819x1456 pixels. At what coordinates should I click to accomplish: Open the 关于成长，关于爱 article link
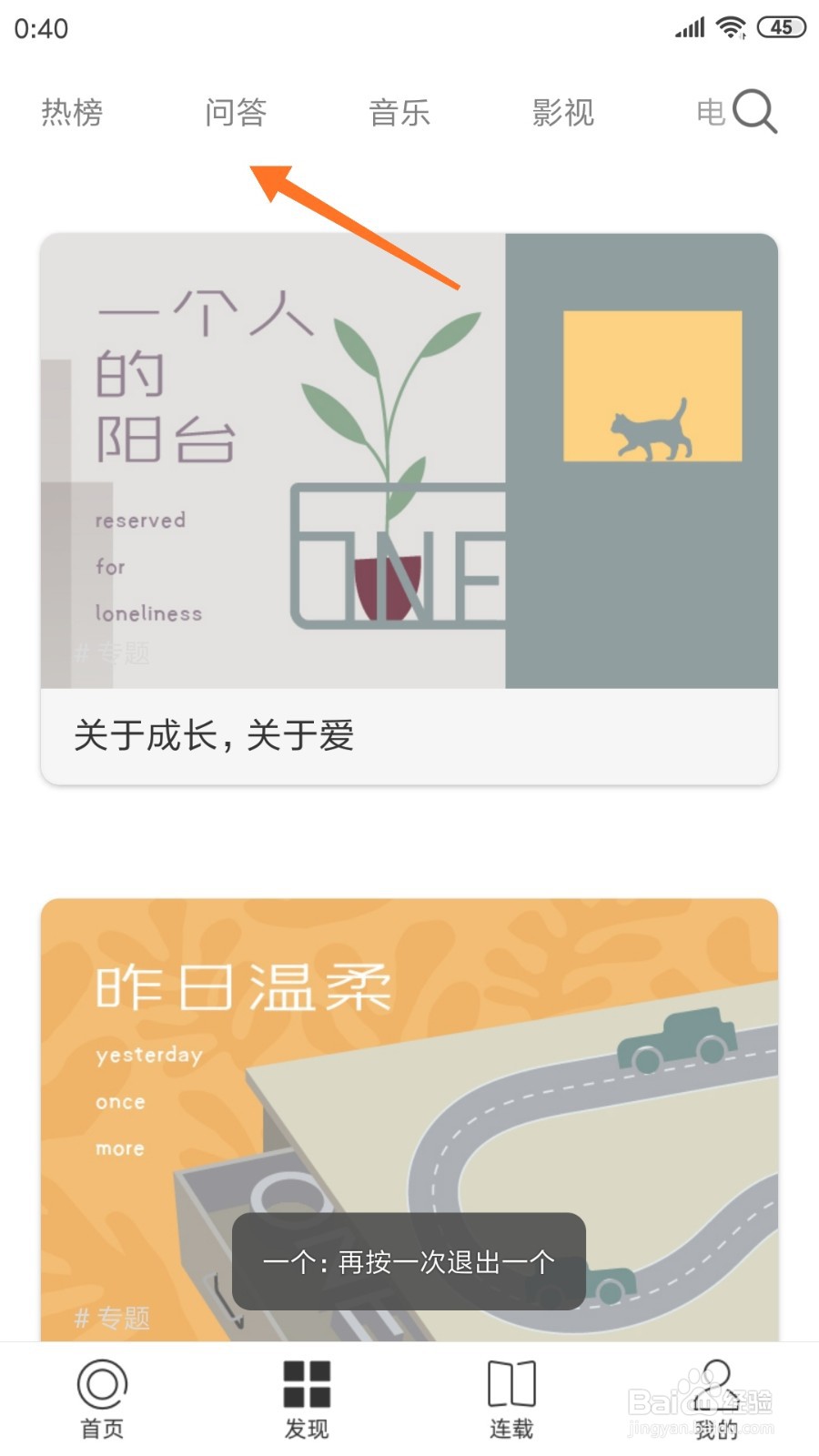215,733
